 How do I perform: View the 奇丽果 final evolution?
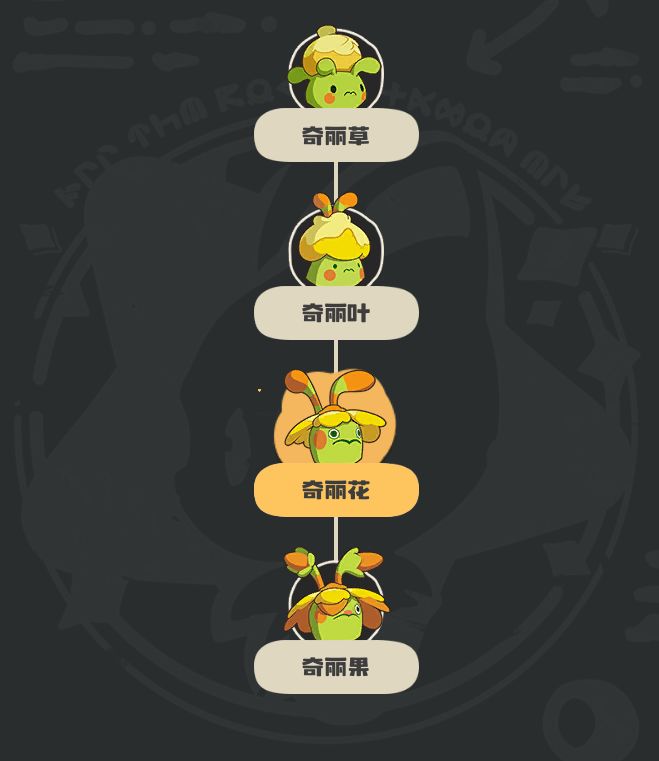point(336,667)
